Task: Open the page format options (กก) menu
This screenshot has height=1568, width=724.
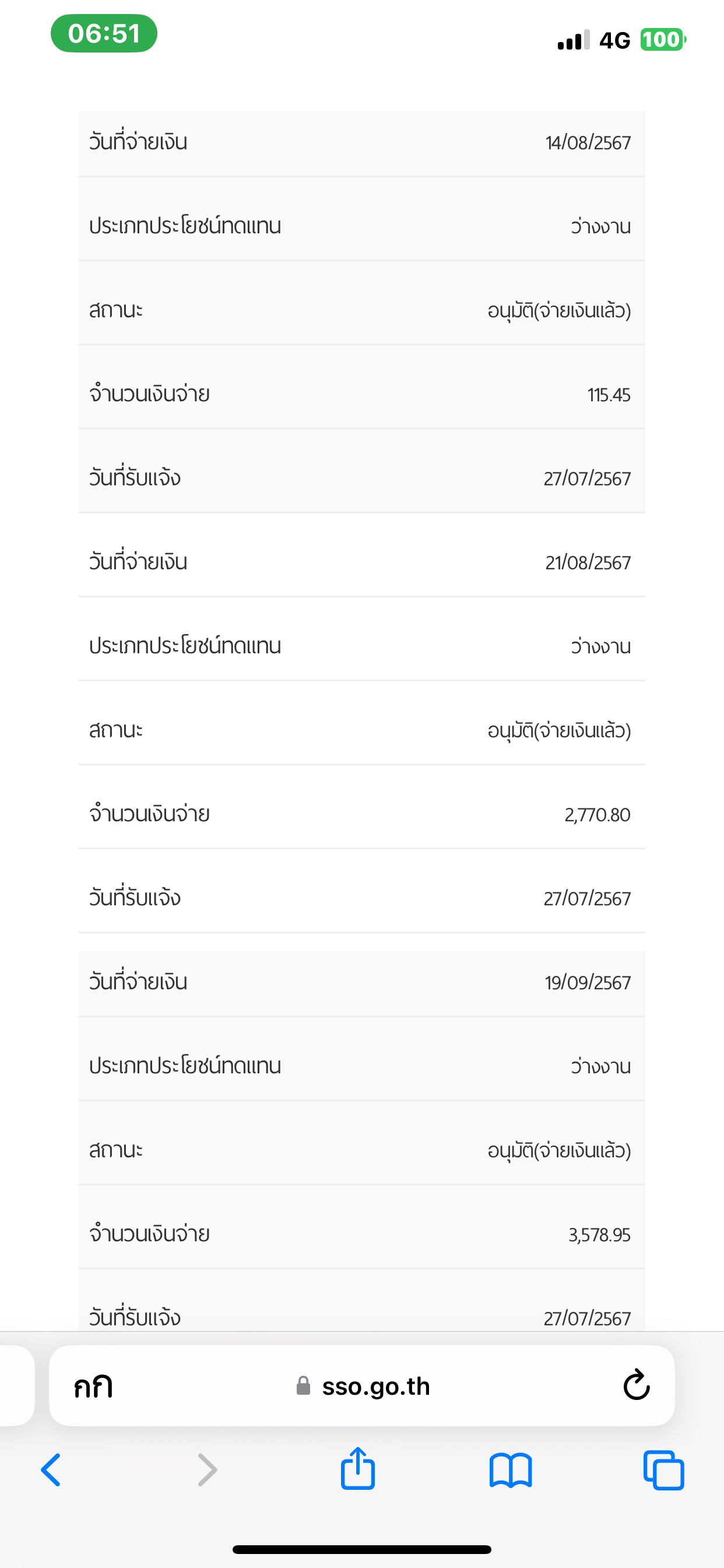Action: click(x=93, y=1387)
